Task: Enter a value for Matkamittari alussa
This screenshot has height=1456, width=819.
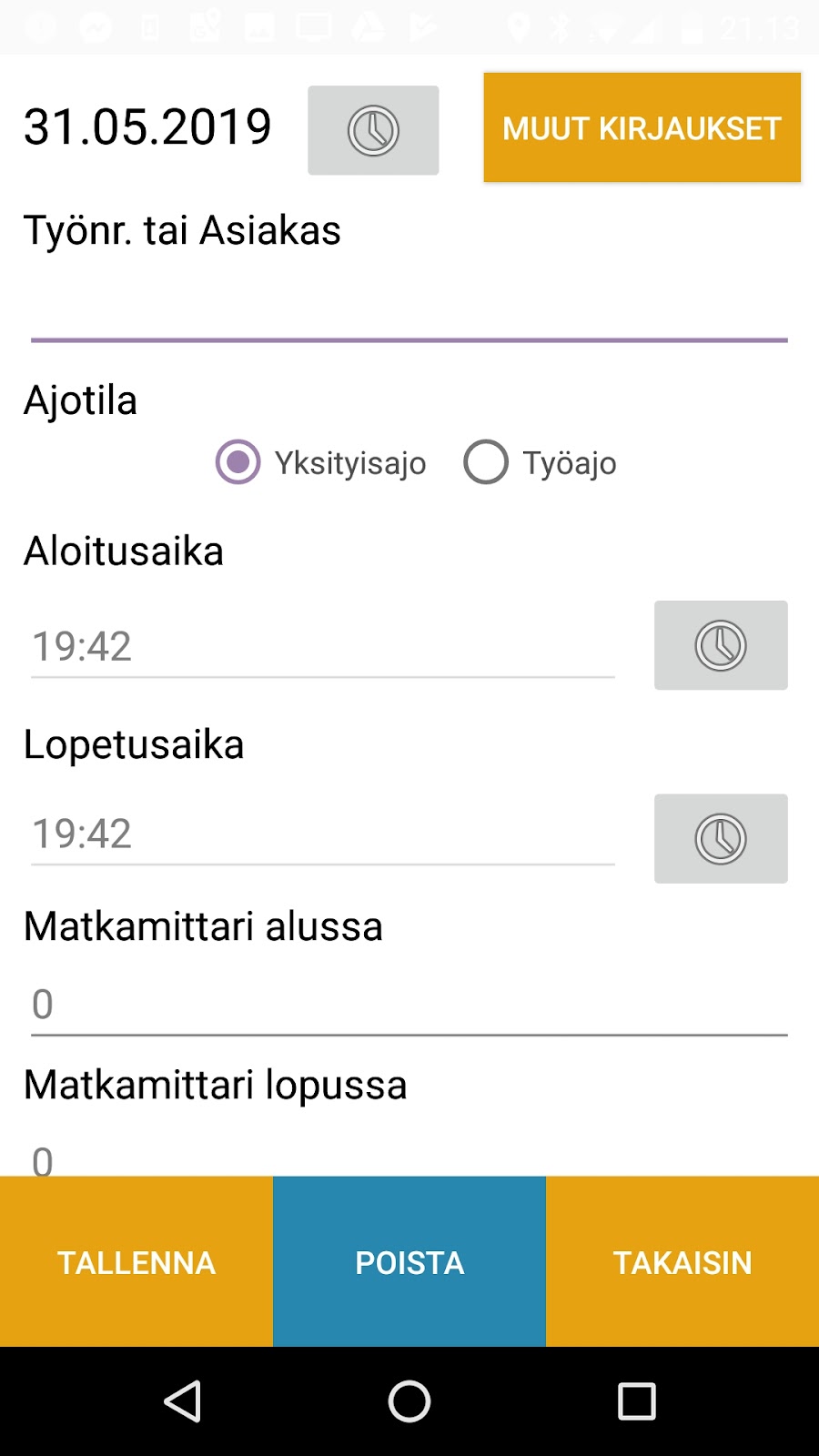Action: coord(409,1005)
